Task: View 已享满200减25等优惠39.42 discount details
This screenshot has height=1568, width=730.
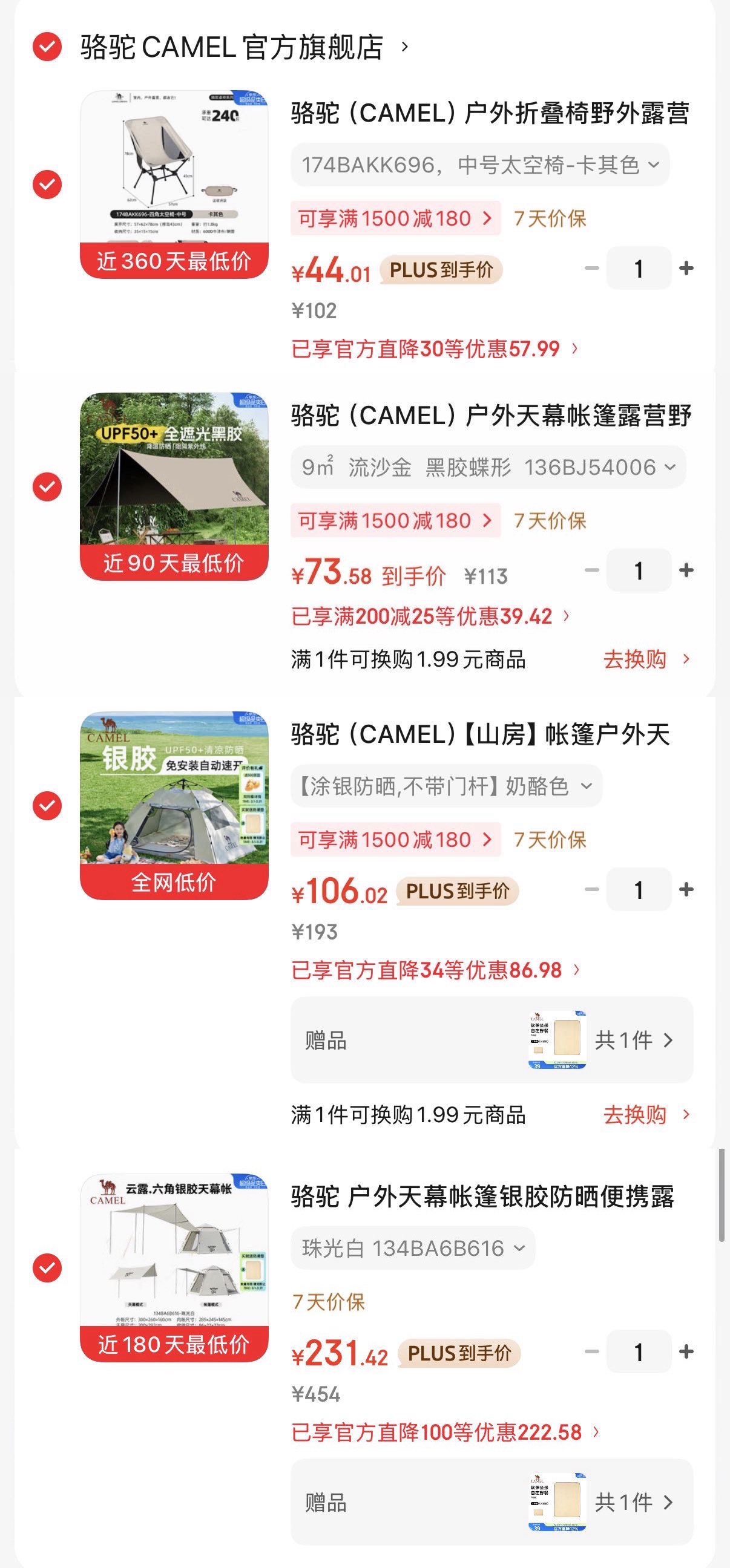Action: (x=431, y=616)
